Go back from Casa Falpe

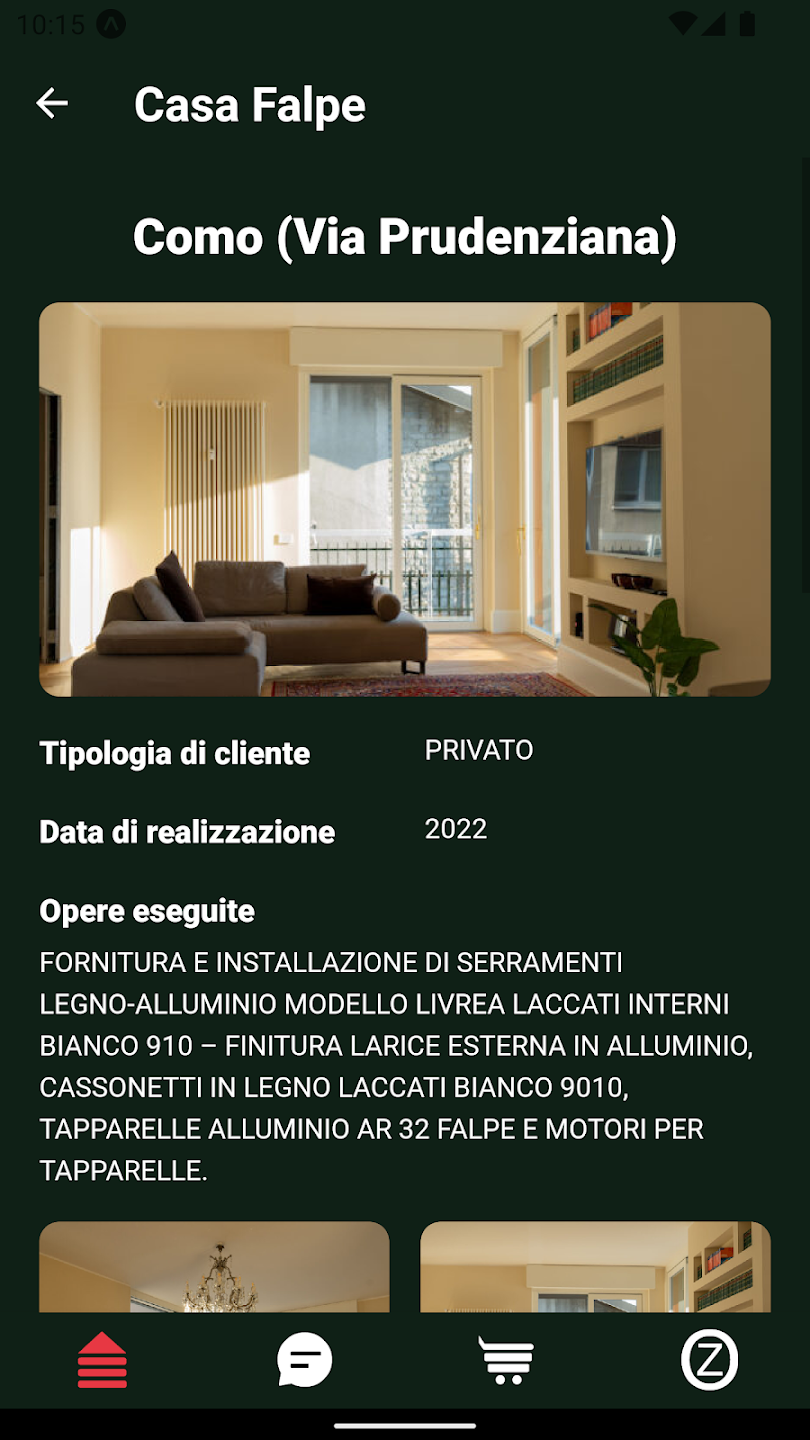[52, 103]
